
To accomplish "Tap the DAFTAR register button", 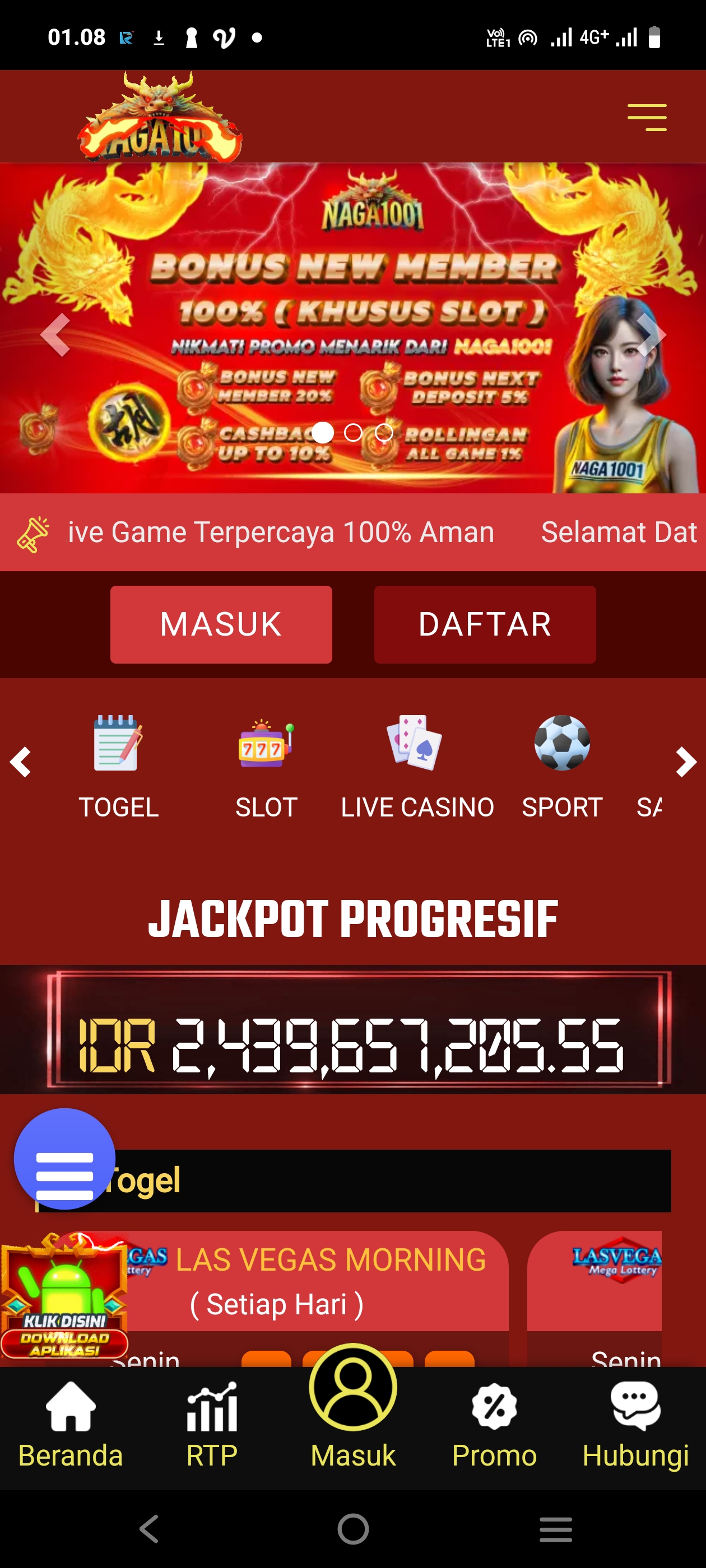I will (x=485, y=624).
